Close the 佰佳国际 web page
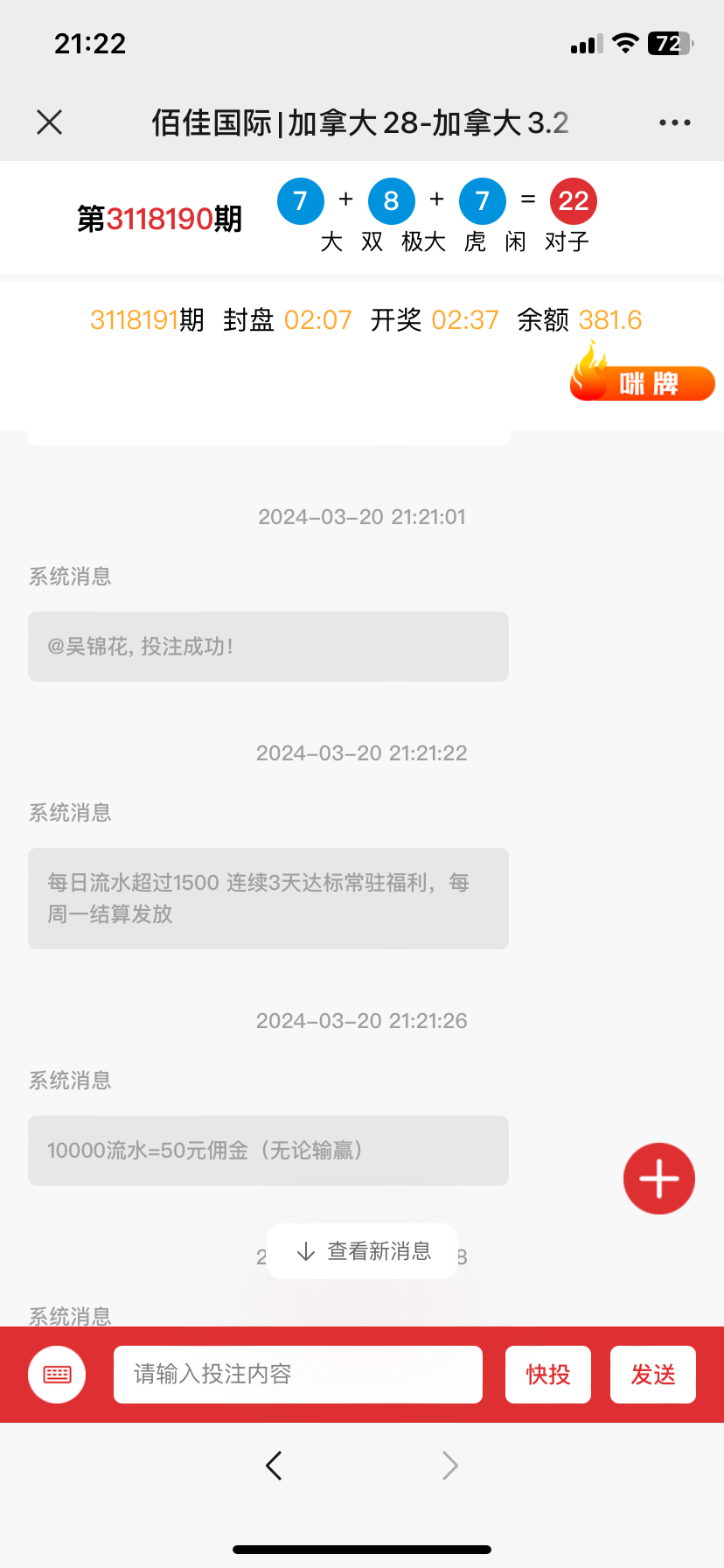Image resolution: width=724 pixels, height=1568 pixels. point(50,122)
